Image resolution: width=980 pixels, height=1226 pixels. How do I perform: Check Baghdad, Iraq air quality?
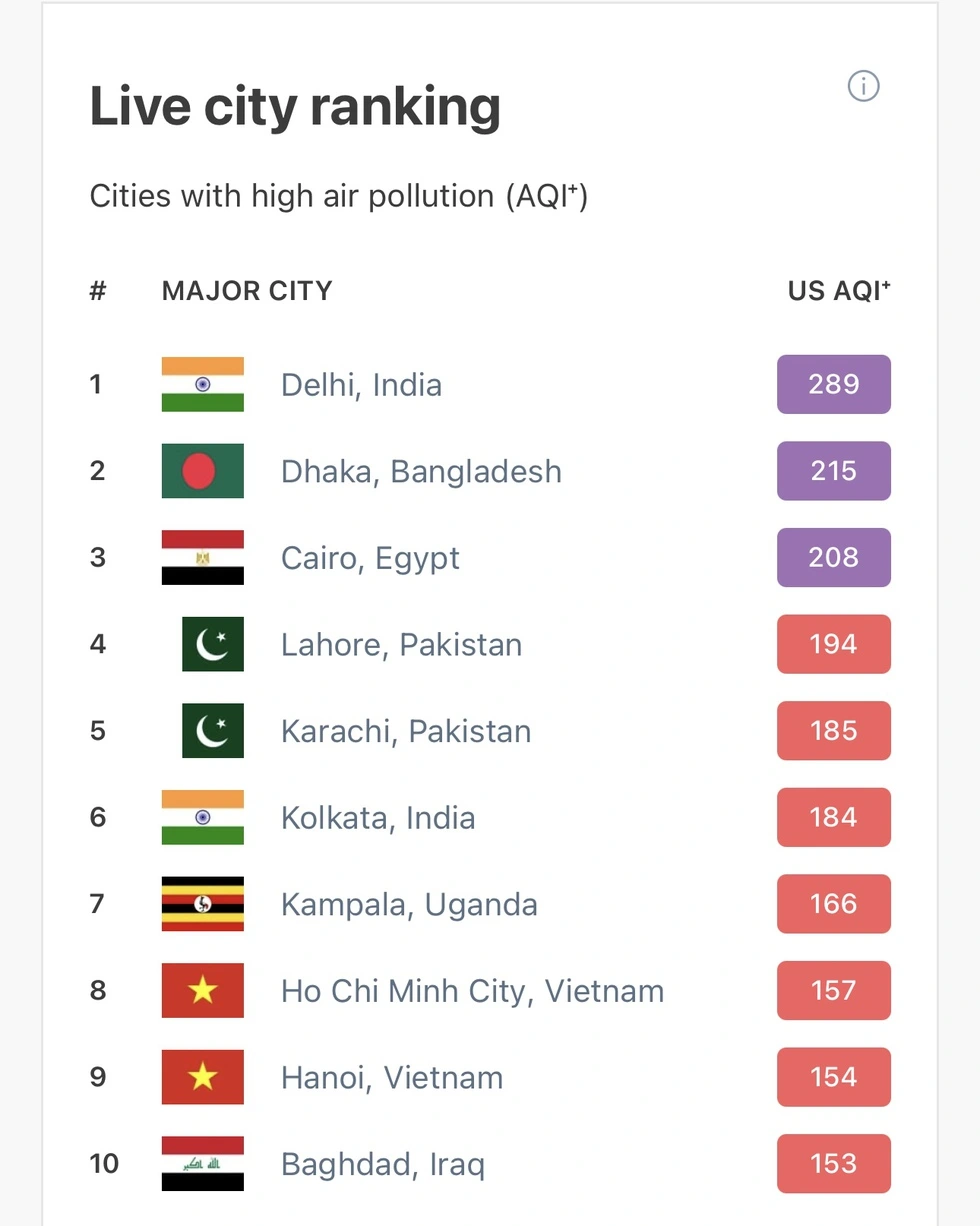click(383, 1165)
